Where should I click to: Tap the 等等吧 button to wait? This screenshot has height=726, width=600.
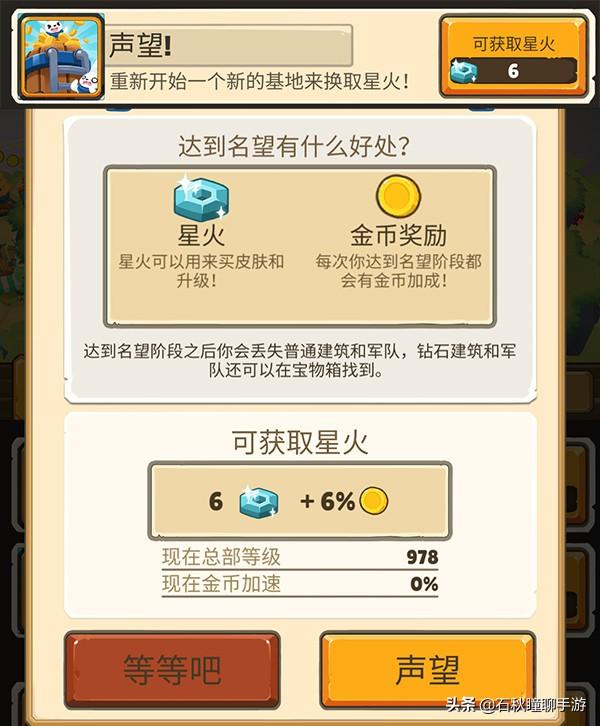pos(171,669)
